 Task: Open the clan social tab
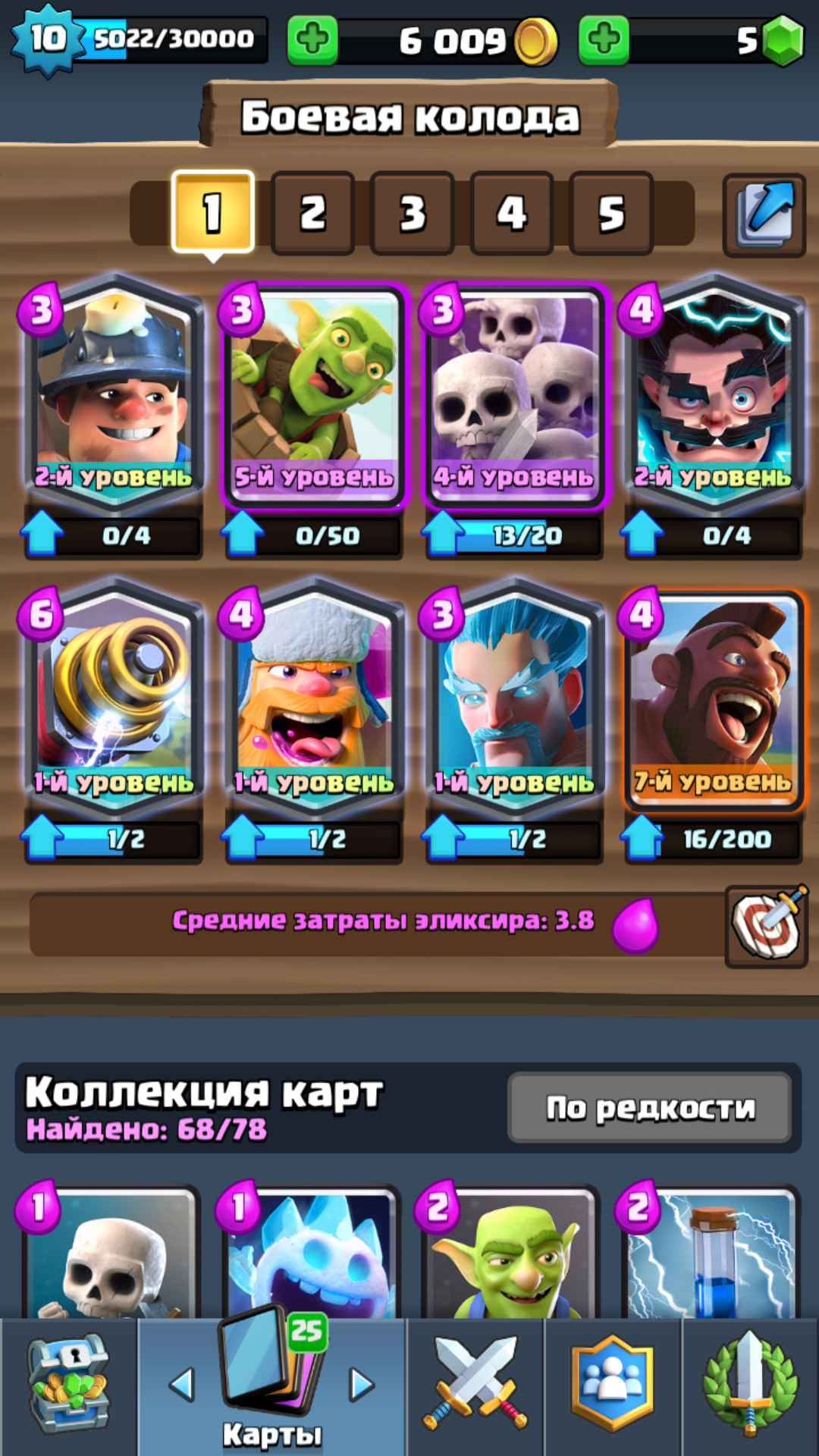coord(613,1386)
